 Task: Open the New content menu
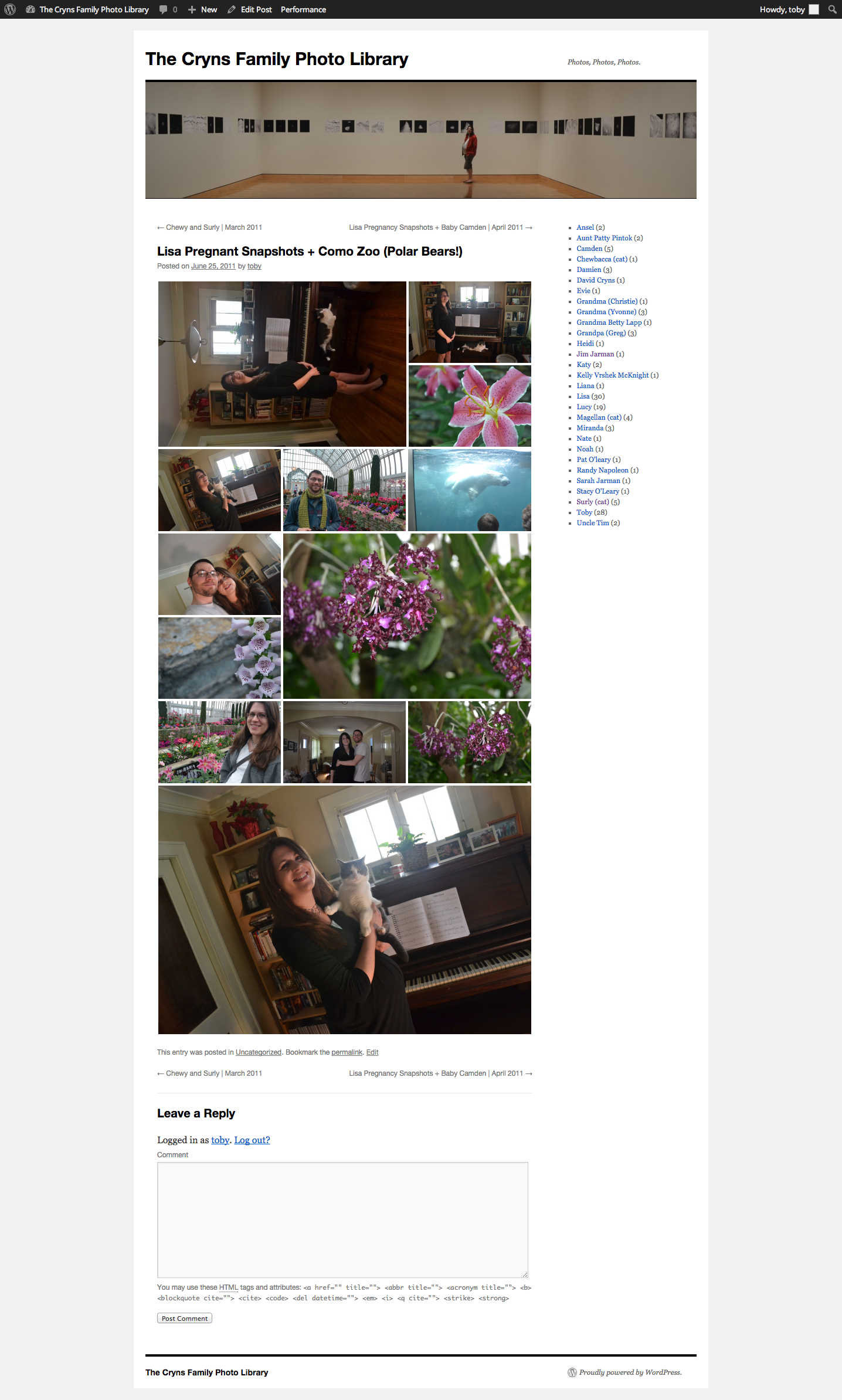coord(202,9)
